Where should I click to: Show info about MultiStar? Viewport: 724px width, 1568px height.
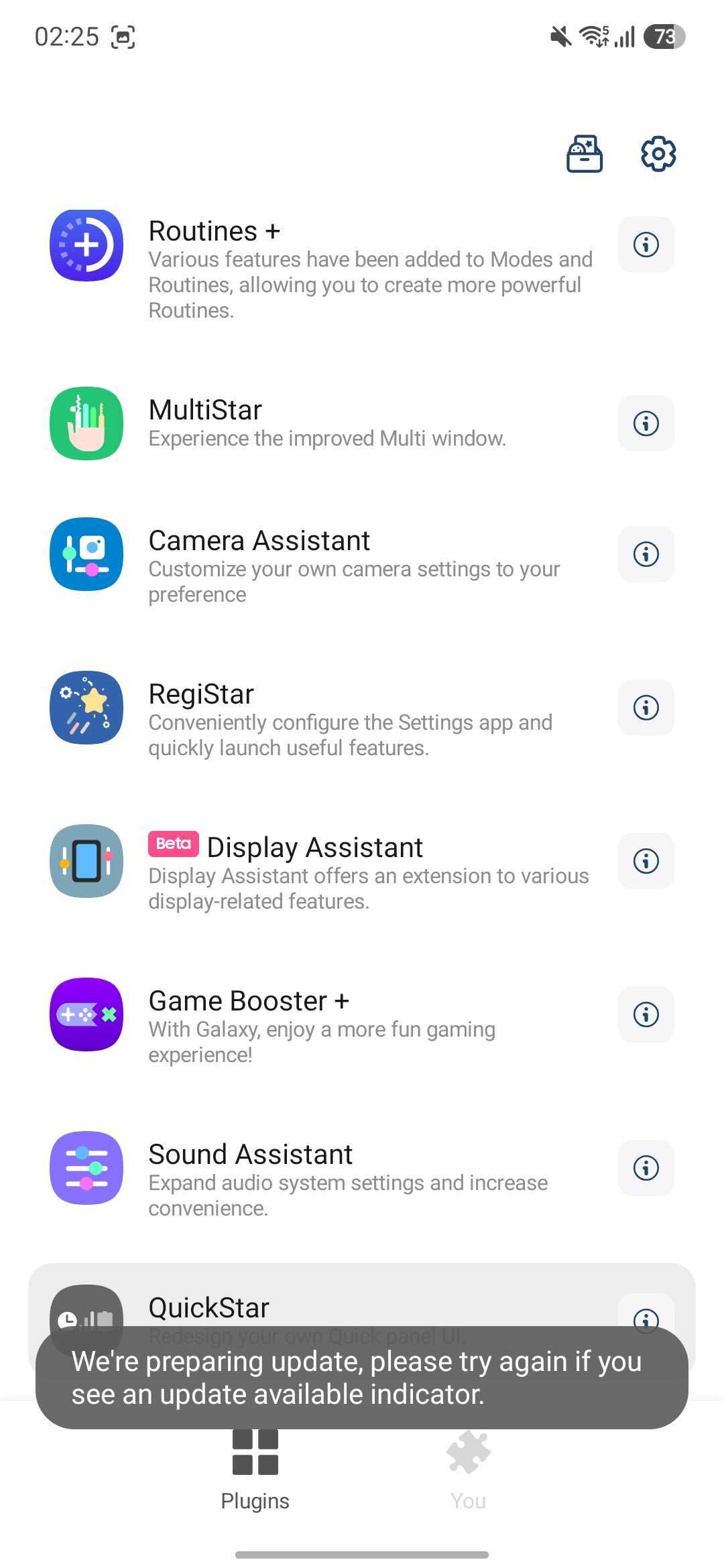coord(646,423)
